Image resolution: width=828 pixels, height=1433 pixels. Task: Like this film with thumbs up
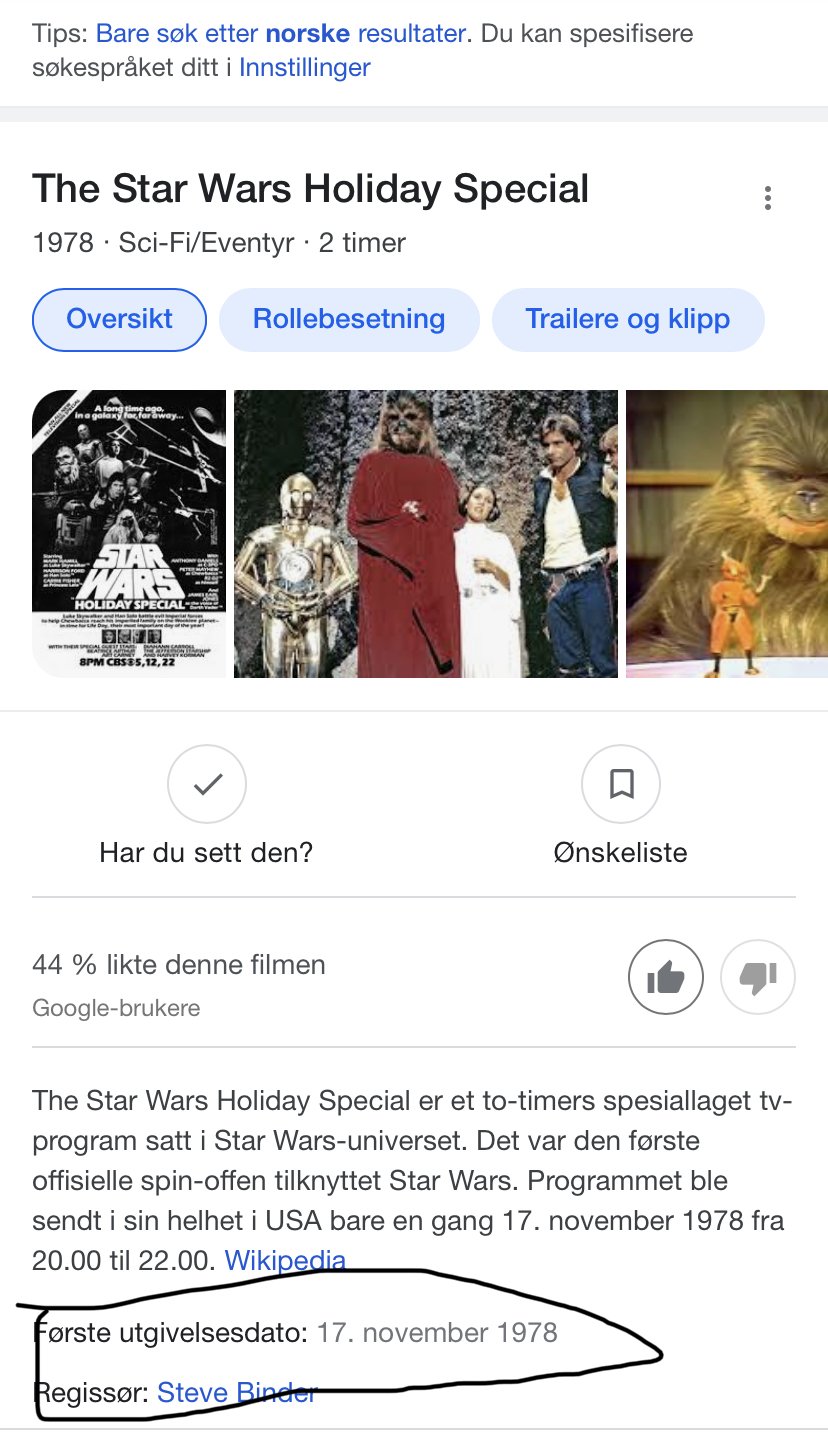666,977
